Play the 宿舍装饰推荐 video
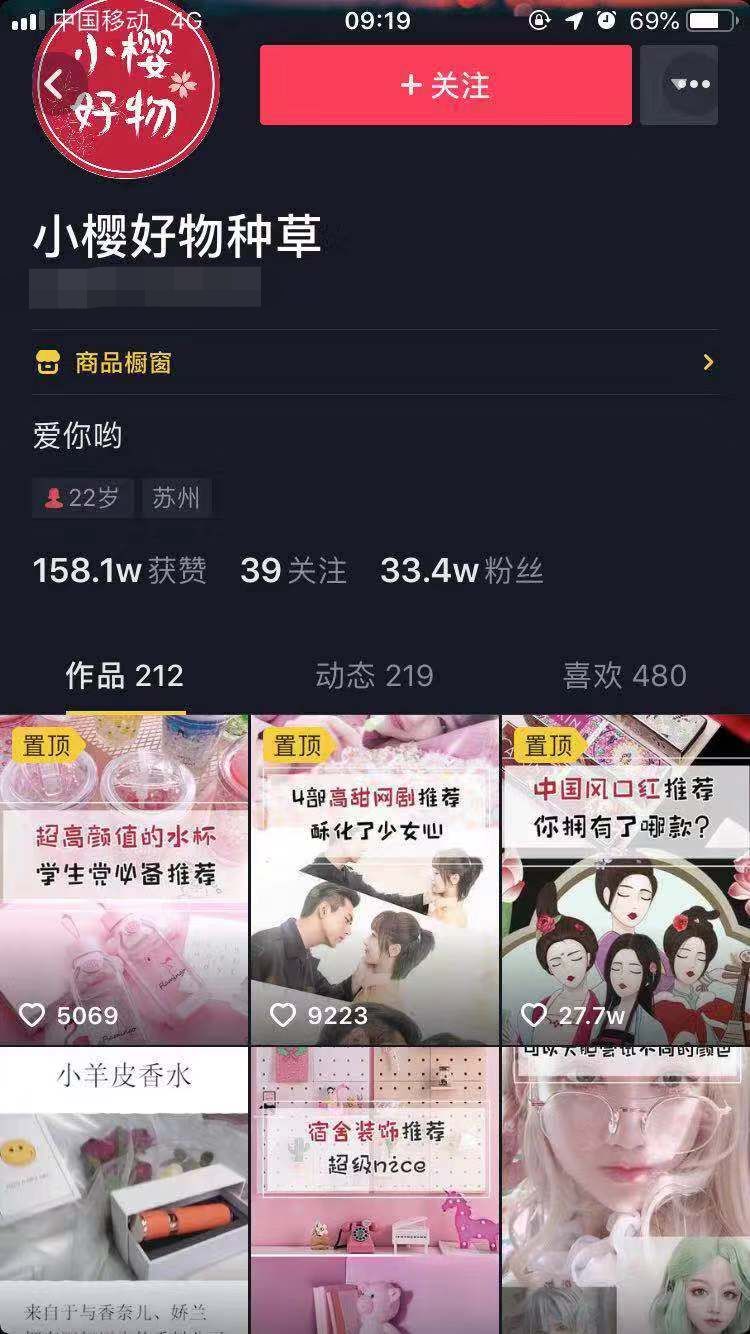 pos(374,1190)
